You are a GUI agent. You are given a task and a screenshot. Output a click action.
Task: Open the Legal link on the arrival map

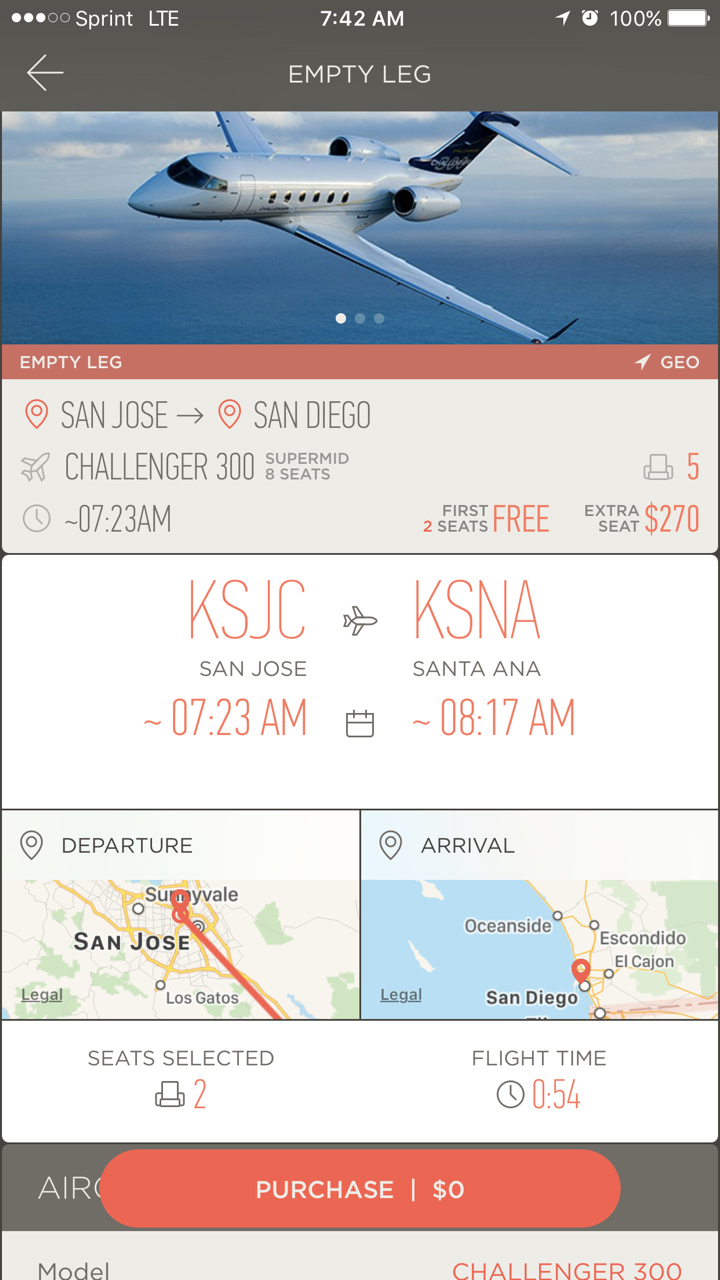coord(401,995)
